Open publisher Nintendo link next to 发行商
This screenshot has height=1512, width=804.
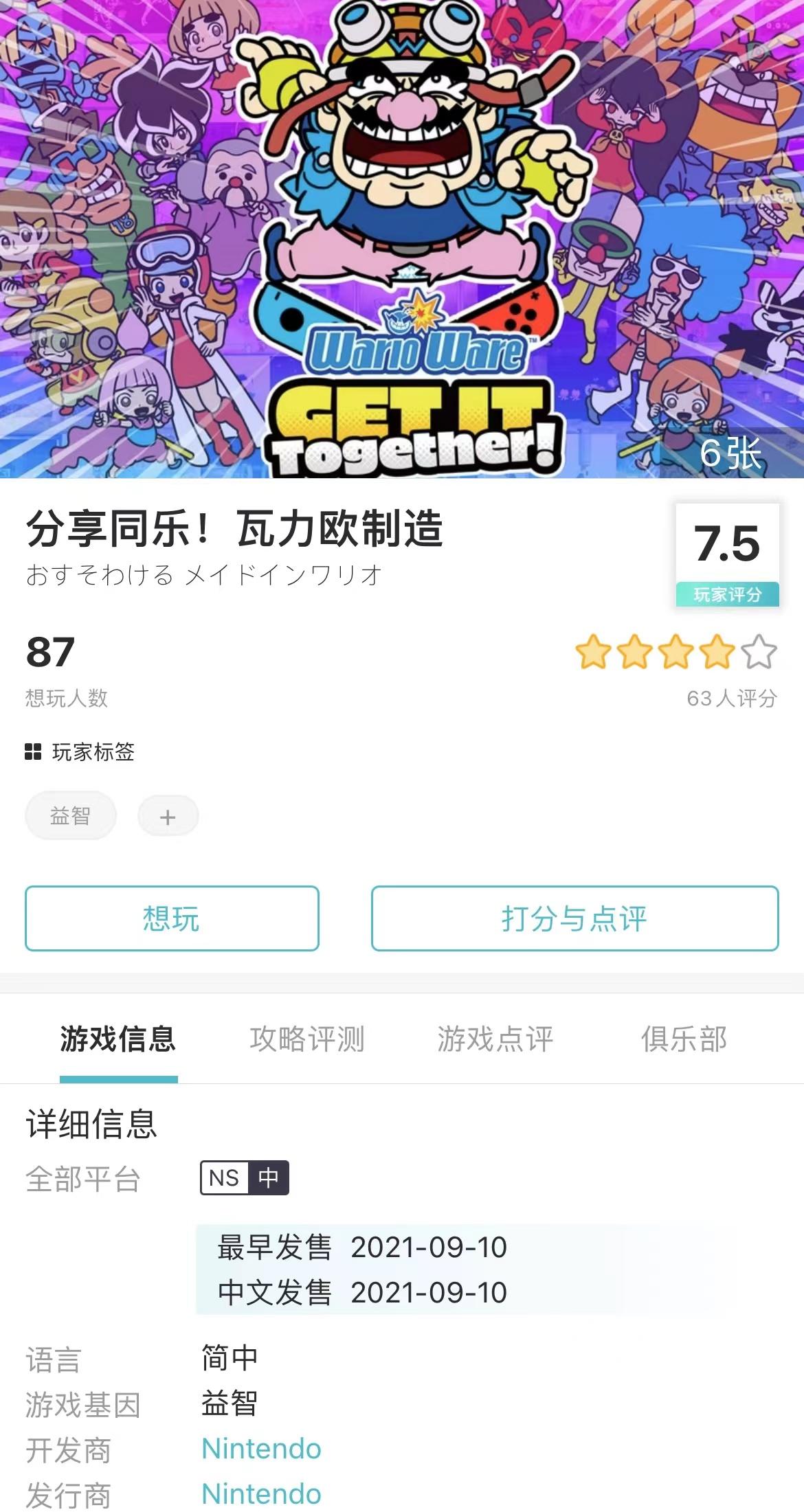261,1494
